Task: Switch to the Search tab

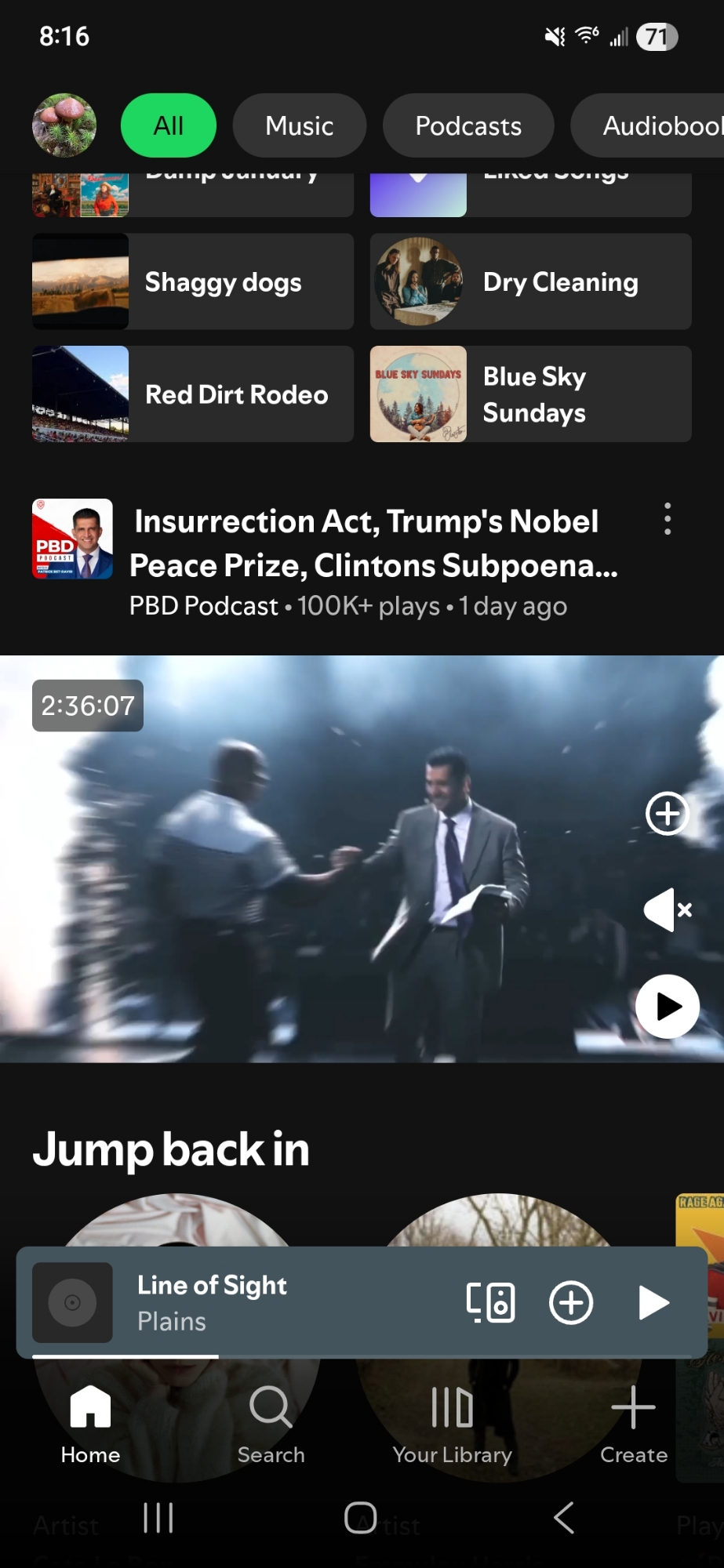Action: coord(271,1424)
